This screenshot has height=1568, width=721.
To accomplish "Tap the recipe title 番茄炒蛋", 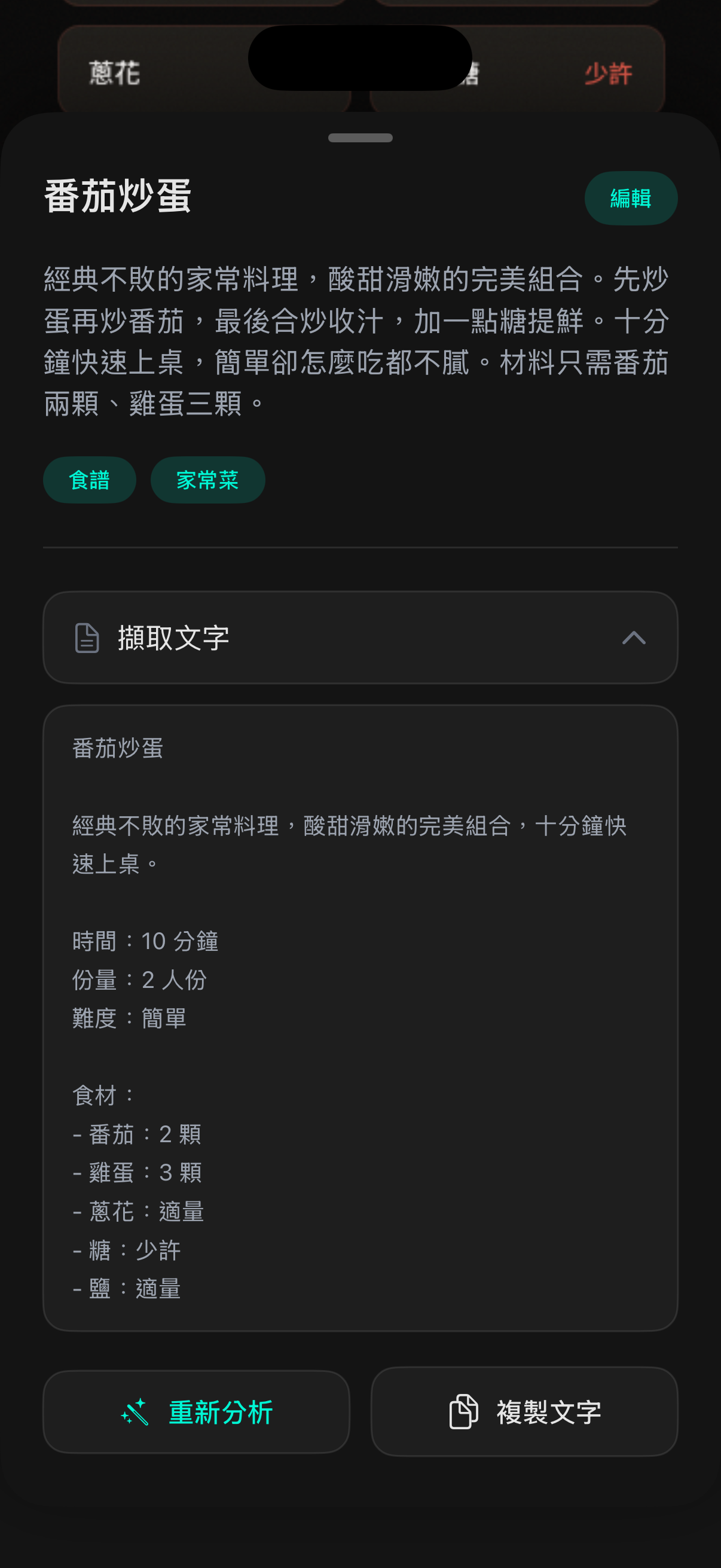I will (x=117, y=199).
